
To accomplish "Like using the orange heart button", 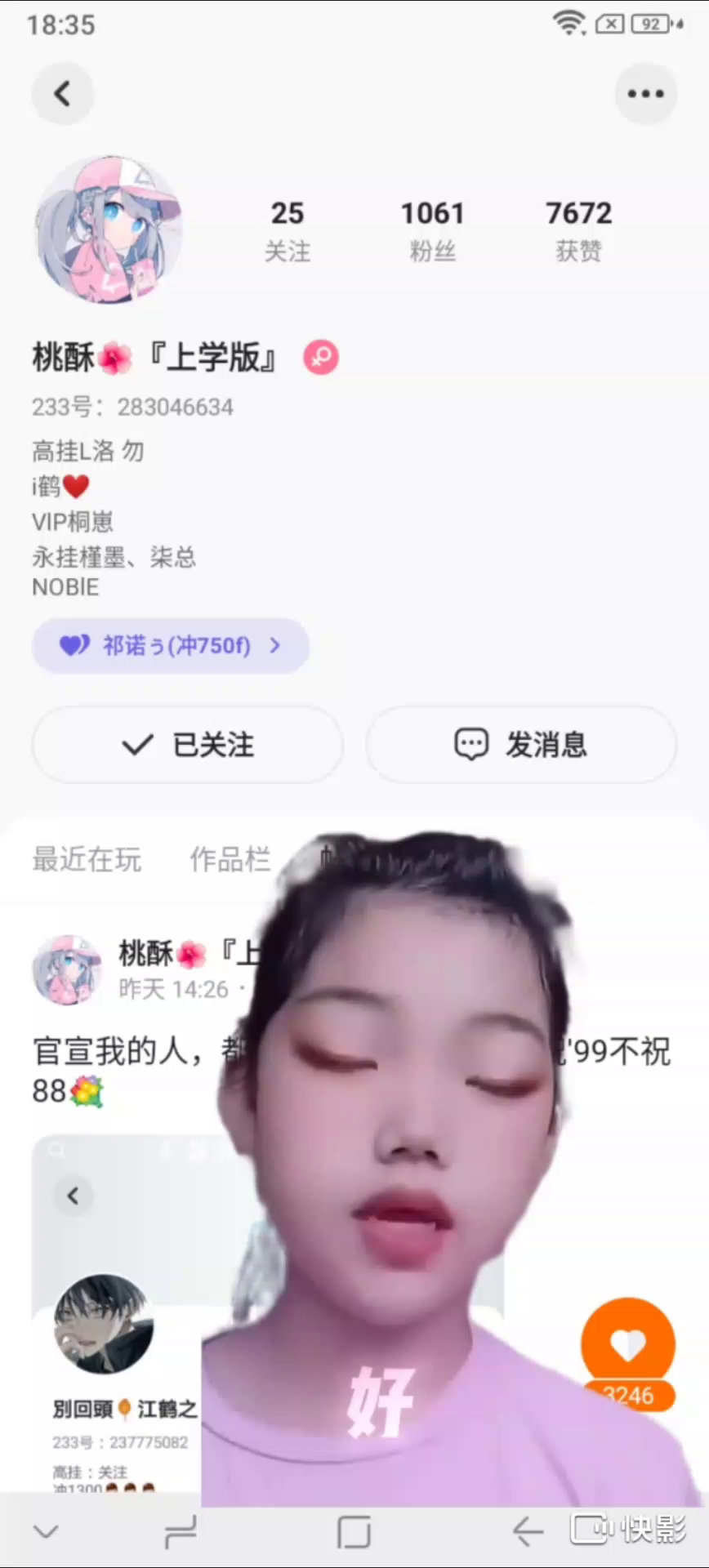I will click(x=627, y=1345).
